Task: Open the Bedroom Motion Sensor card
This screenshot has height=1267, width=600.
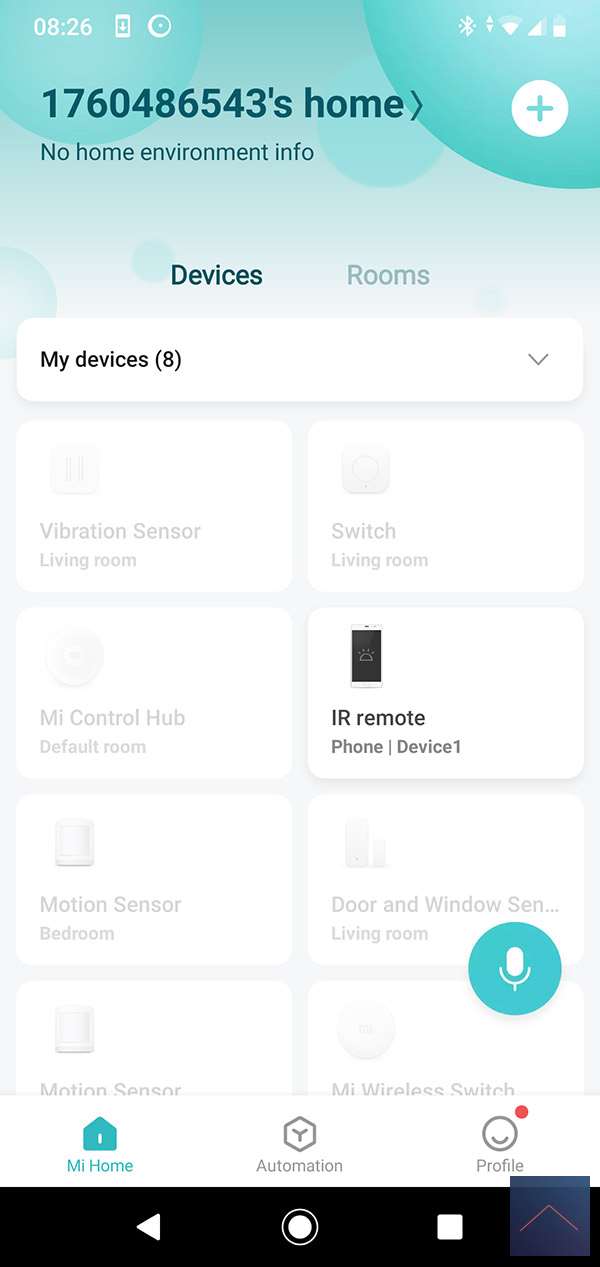Action: [x=154, y=879]
